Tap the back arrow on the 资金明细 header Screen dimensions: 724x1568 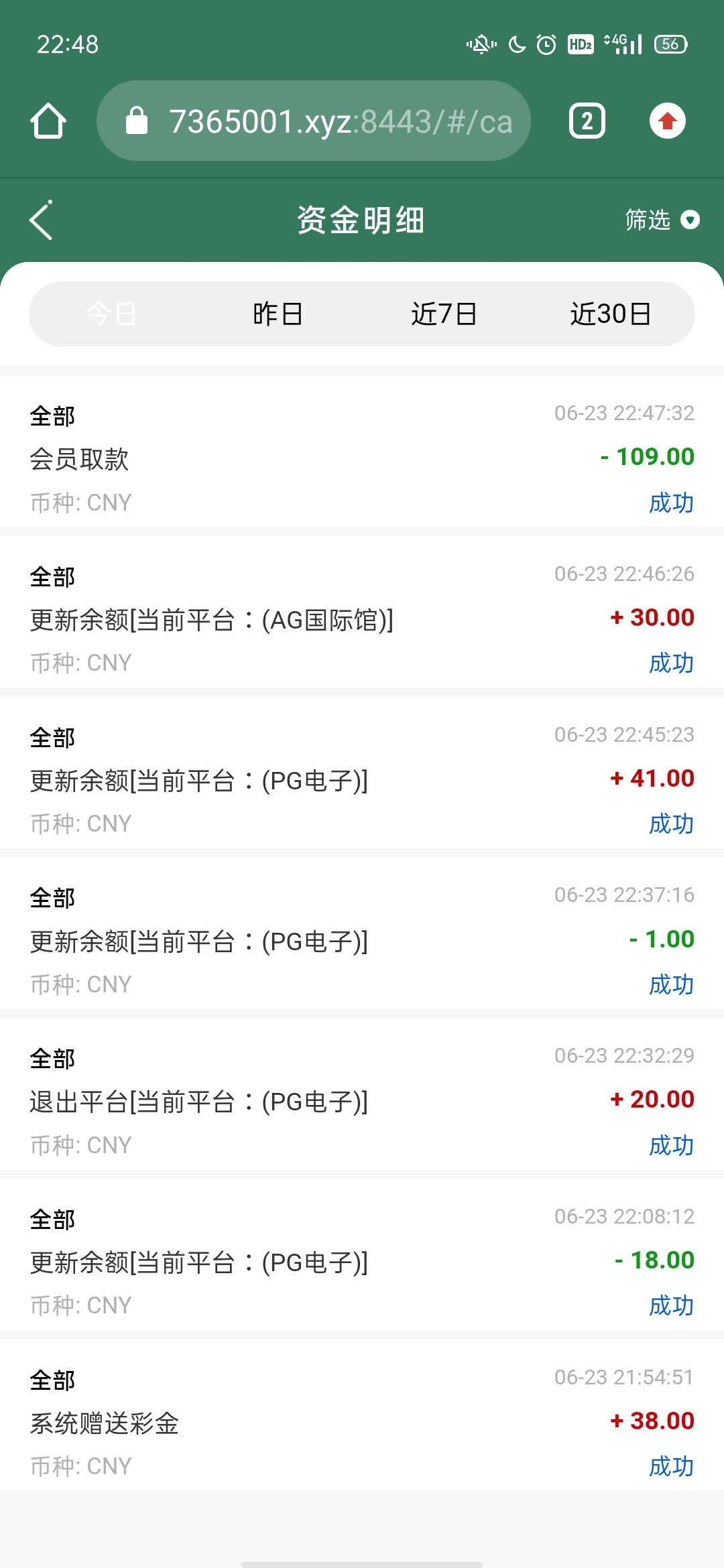(40, 220)
